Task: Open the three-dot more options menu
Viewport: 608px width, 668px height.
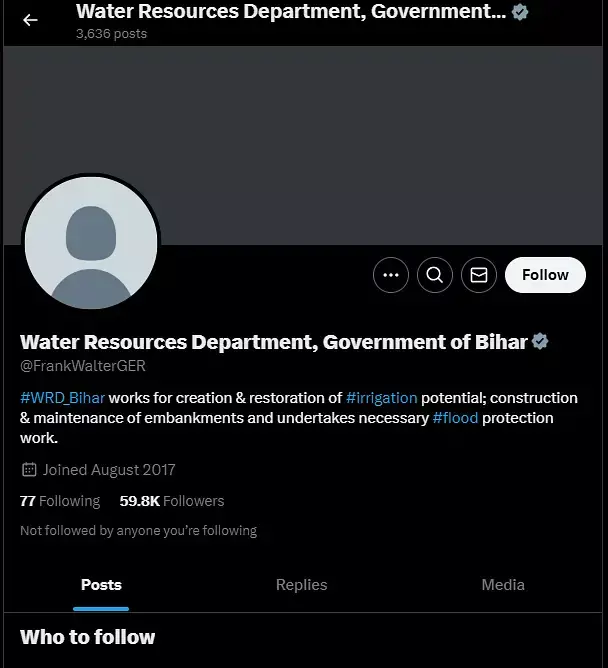Action: 391,275
